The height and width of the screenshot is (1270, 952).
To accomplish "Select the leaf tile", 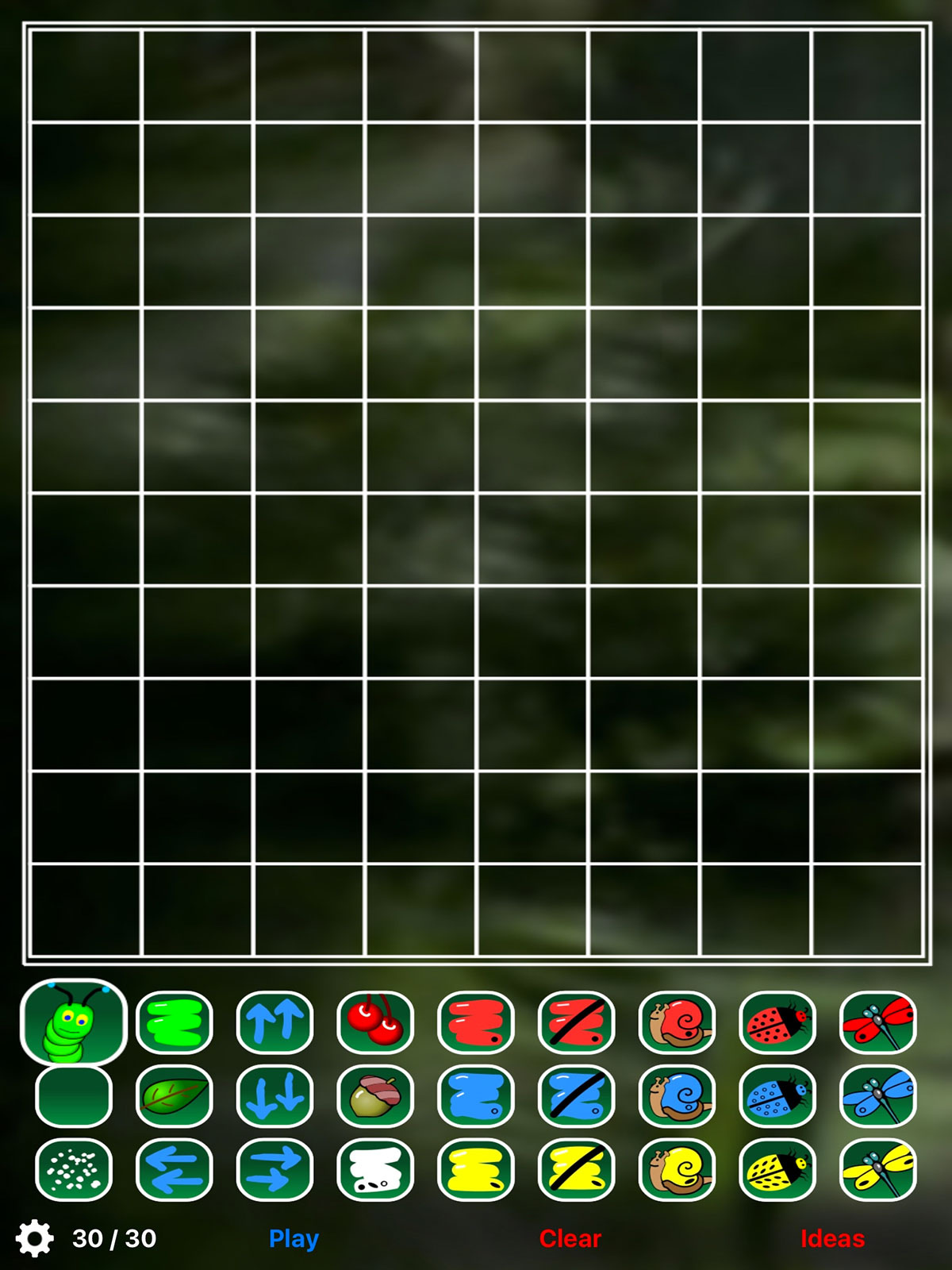I will [175, 1096].
